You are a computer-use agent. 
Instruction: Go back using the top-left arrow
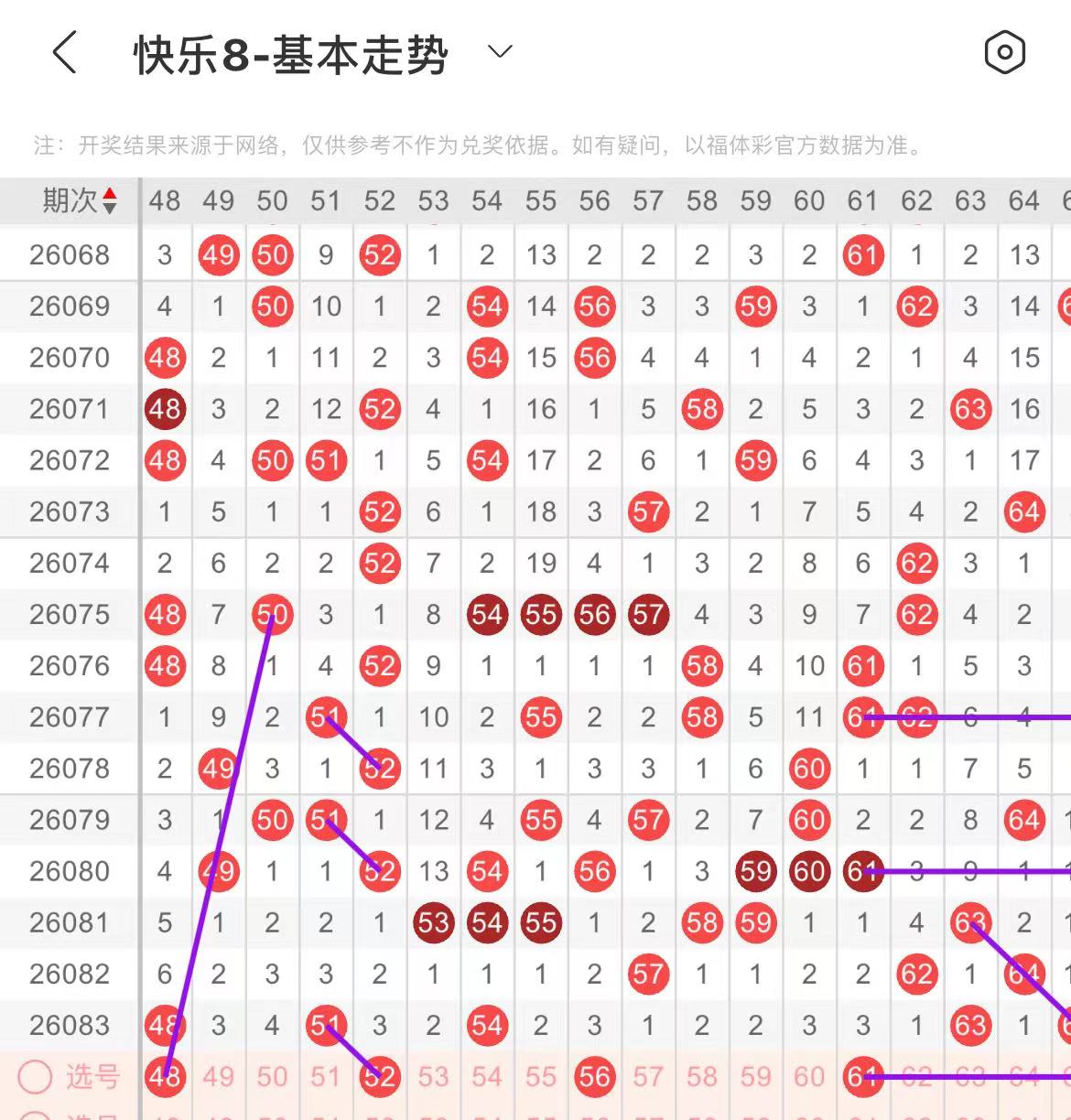tap(64, 52)
